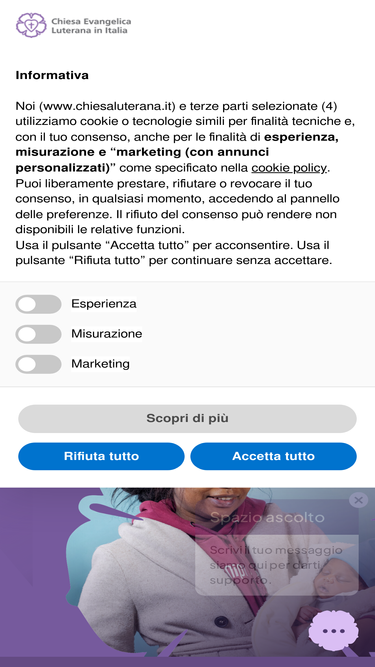Screen dimensions: 375x667
Task: Select Rifiuta tutto to reject cookies
Action: click(x=101, y=456)
